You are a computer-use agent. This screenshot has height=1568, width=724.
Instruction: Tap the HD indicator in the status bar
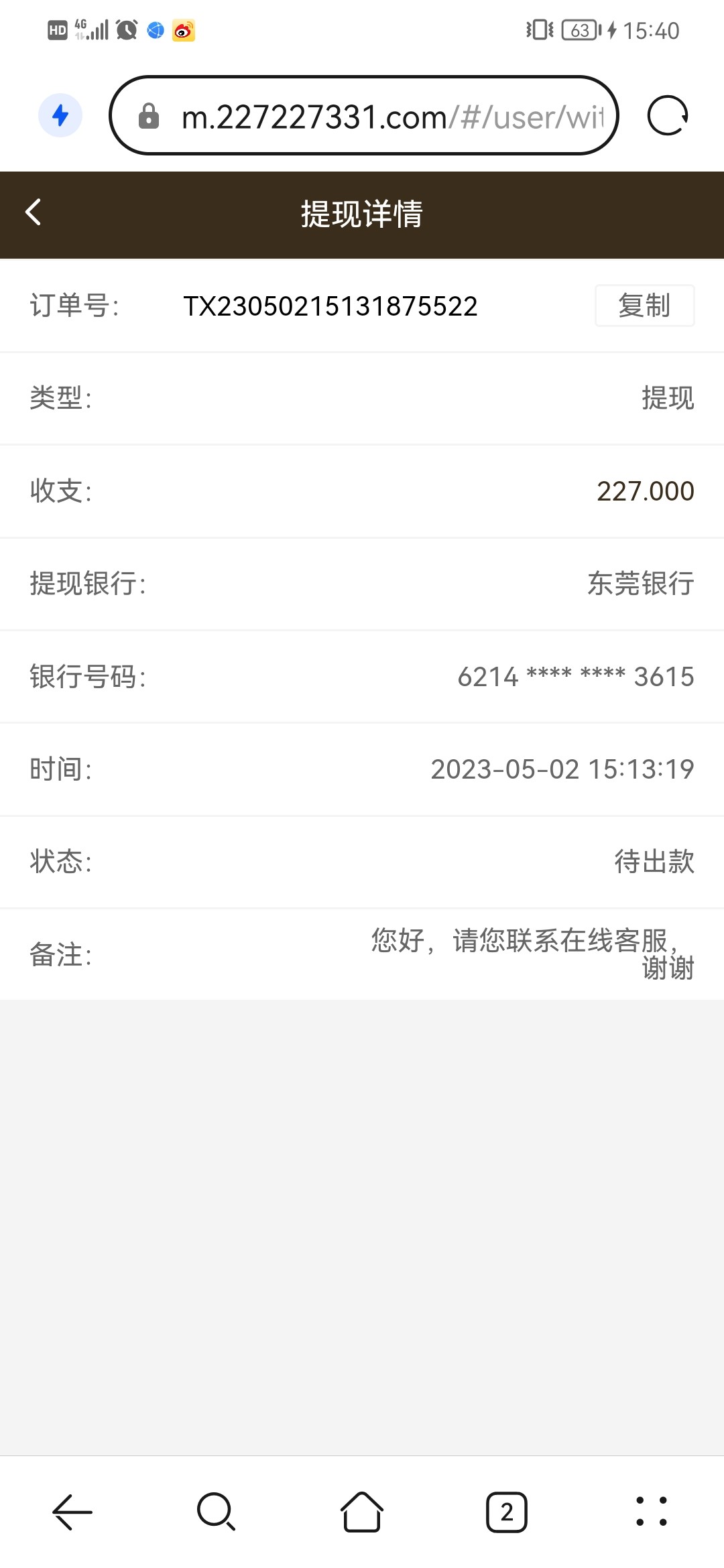pyautogui.click(x=57, y=29)
